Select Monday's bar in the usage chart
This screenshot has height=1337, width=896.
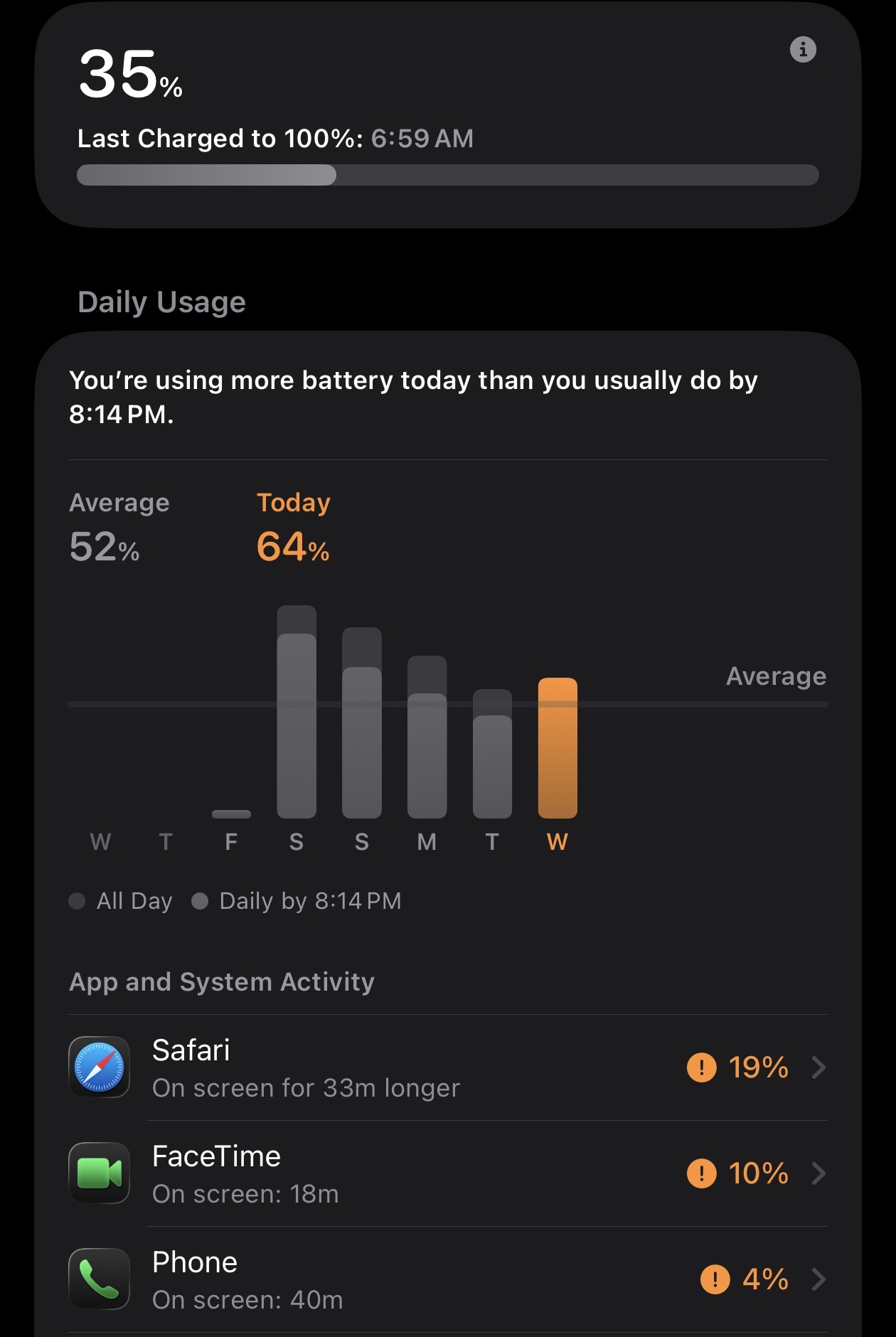click(427, 737)
